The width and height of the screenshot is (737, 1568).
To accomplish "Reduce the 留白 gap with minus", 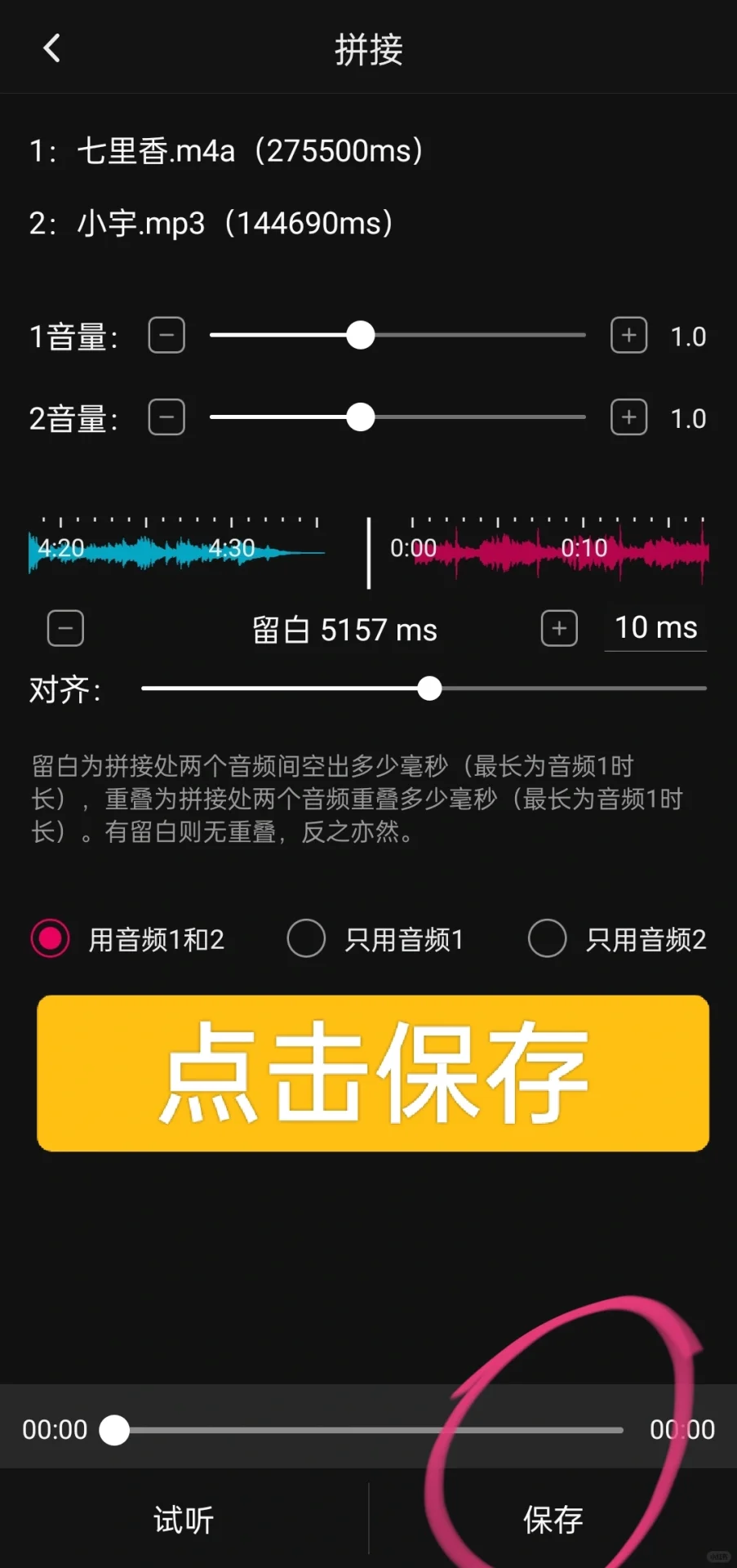I will [65, 629].
